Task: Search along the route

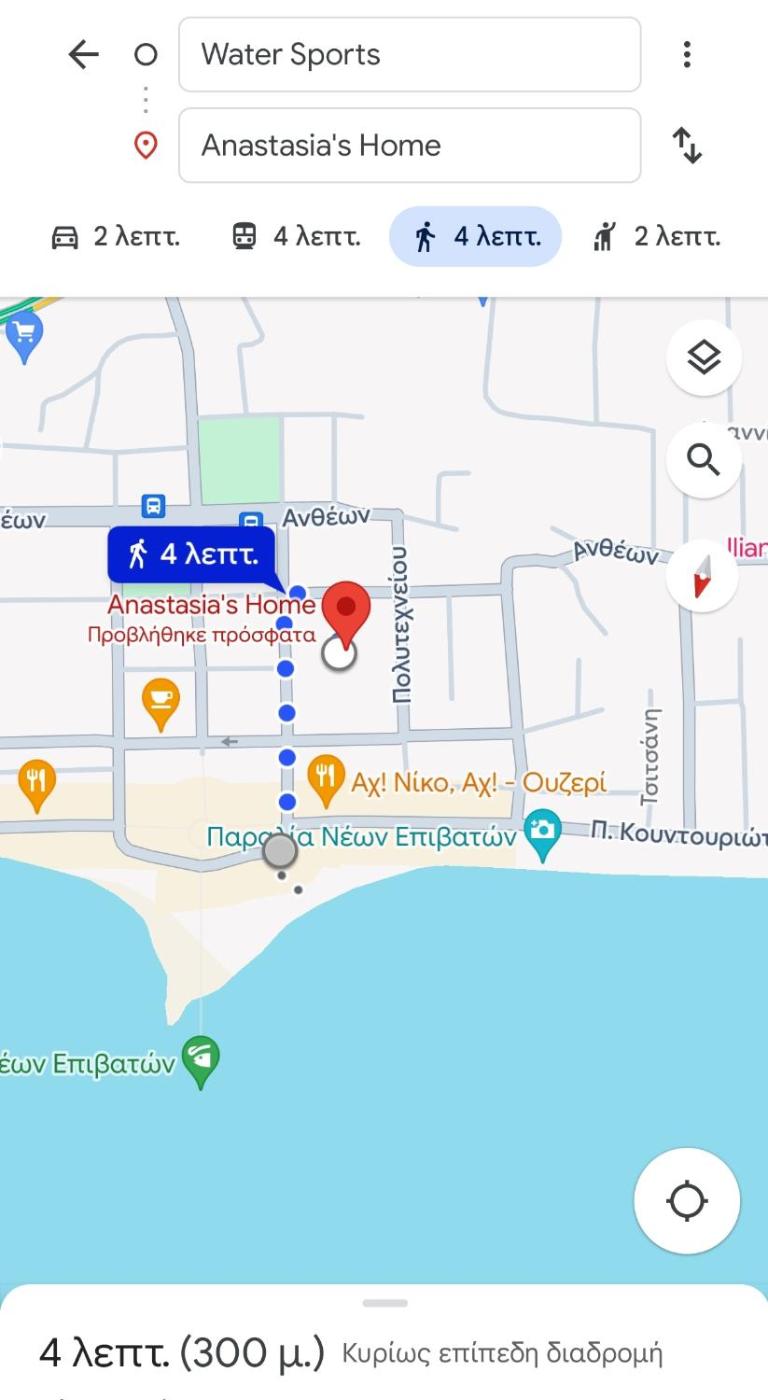Action: pyautogui.click(x=704, y=460)
